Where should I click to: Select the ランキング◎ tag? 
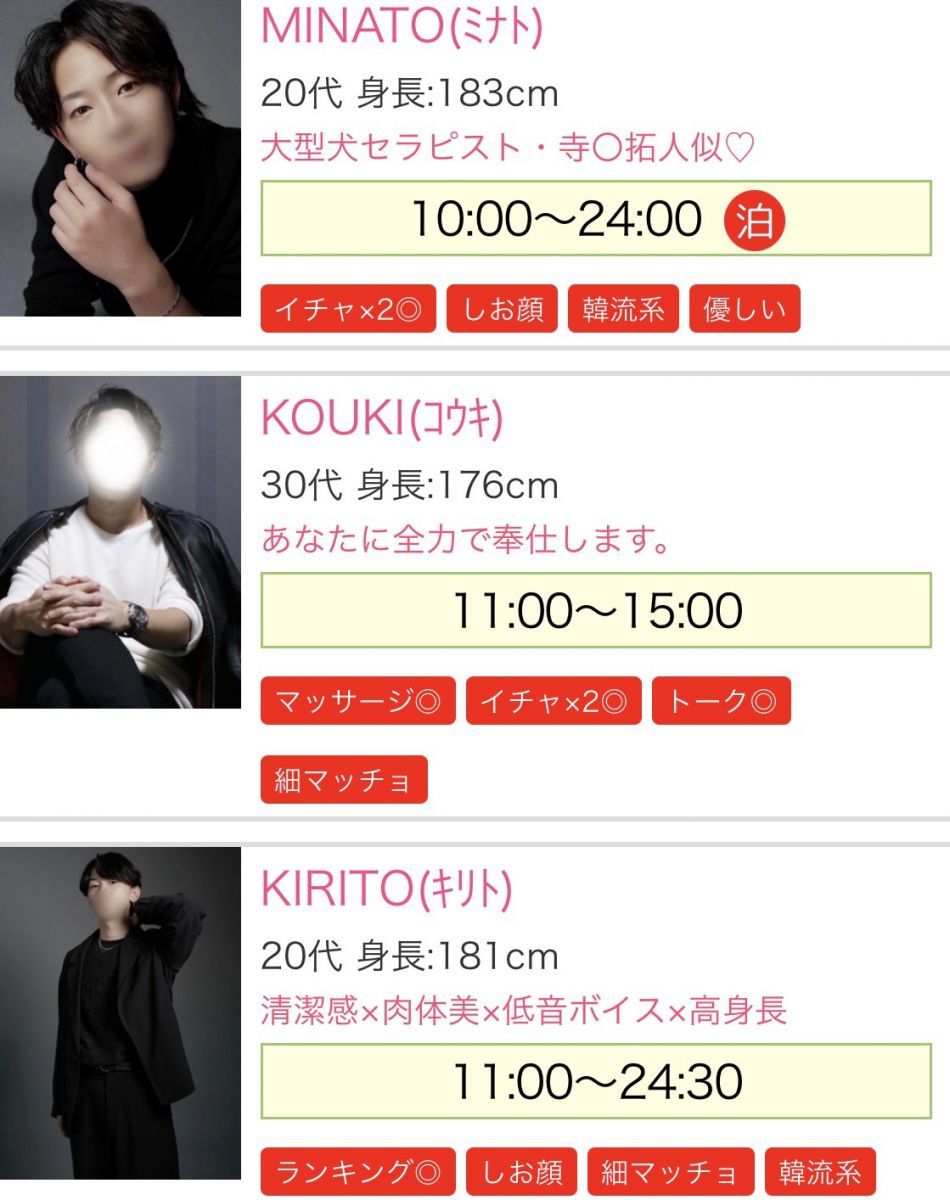[358, 1172]
